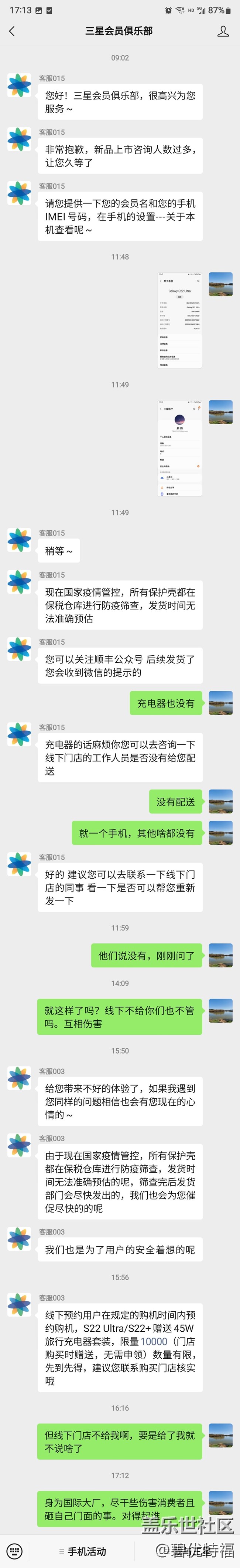
Task: Open the official account profile icon
Action: [223, 31]
